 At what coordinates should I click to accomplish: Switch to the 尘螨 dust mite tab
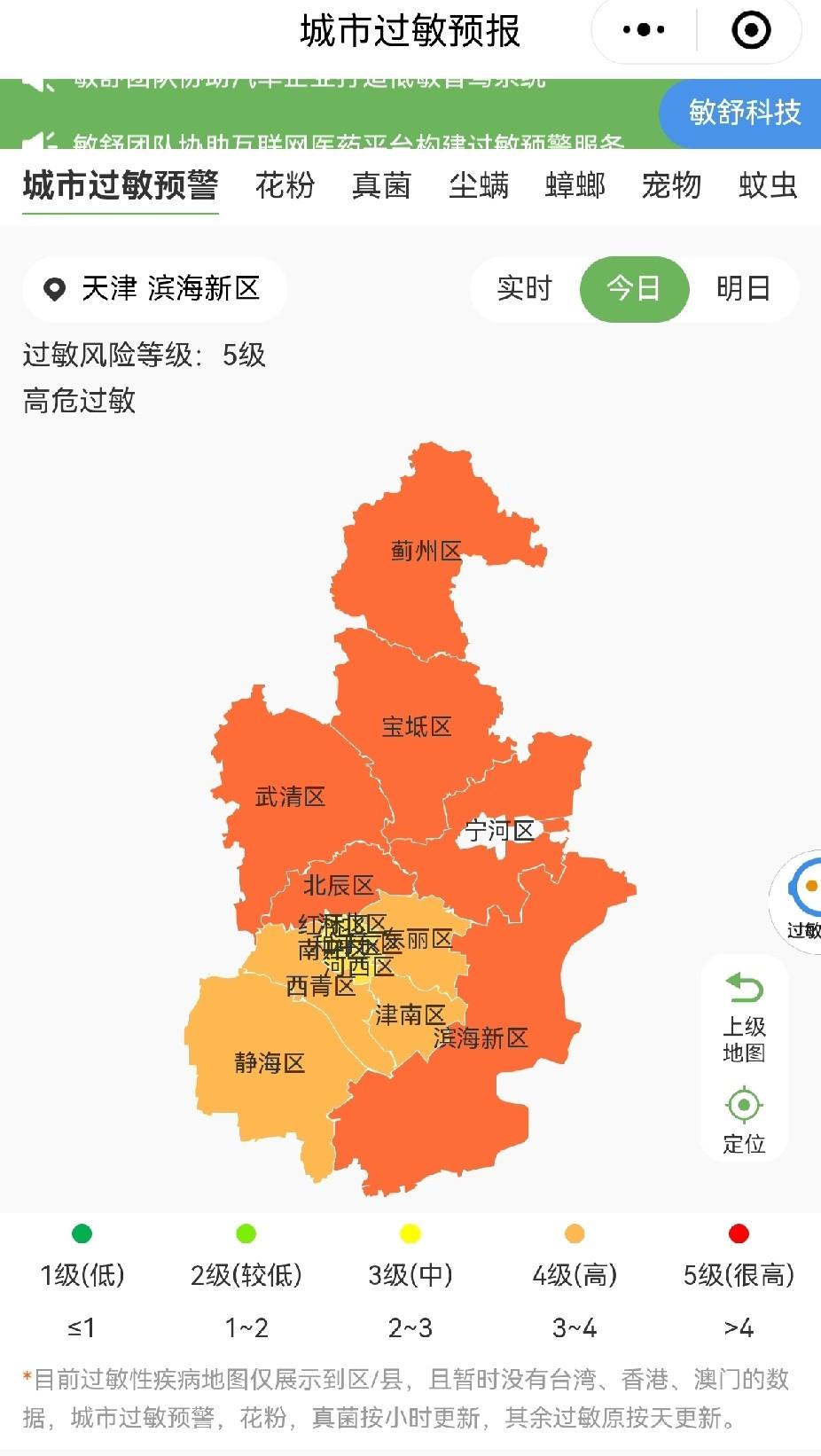[x=478, y=187]
